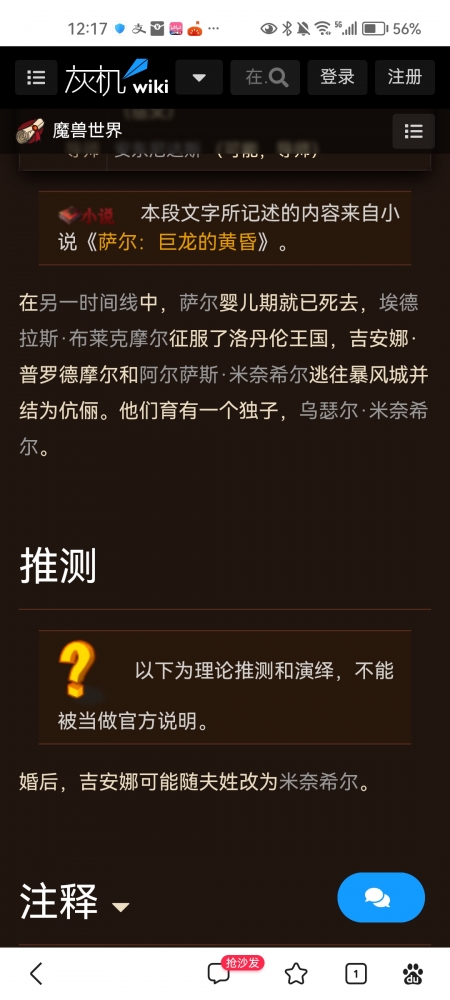Open the blue chat bubble floating button
Image resolution: width=450 pixels, height=1000 pixels.
click(x=381, y=897)
